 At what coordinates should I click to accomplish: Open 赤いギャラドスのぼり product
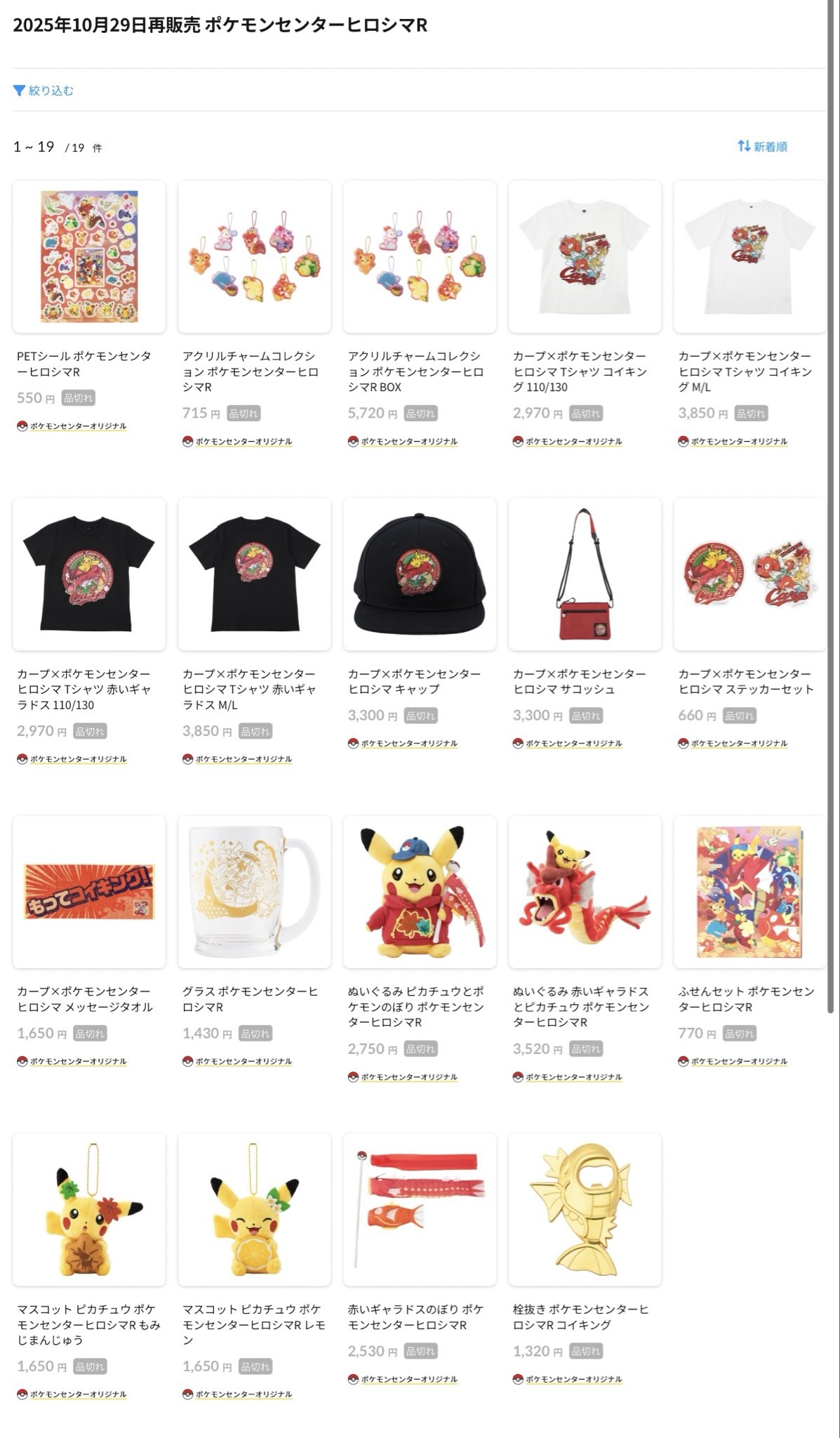pyautogui.click(x=419, y=1210)
